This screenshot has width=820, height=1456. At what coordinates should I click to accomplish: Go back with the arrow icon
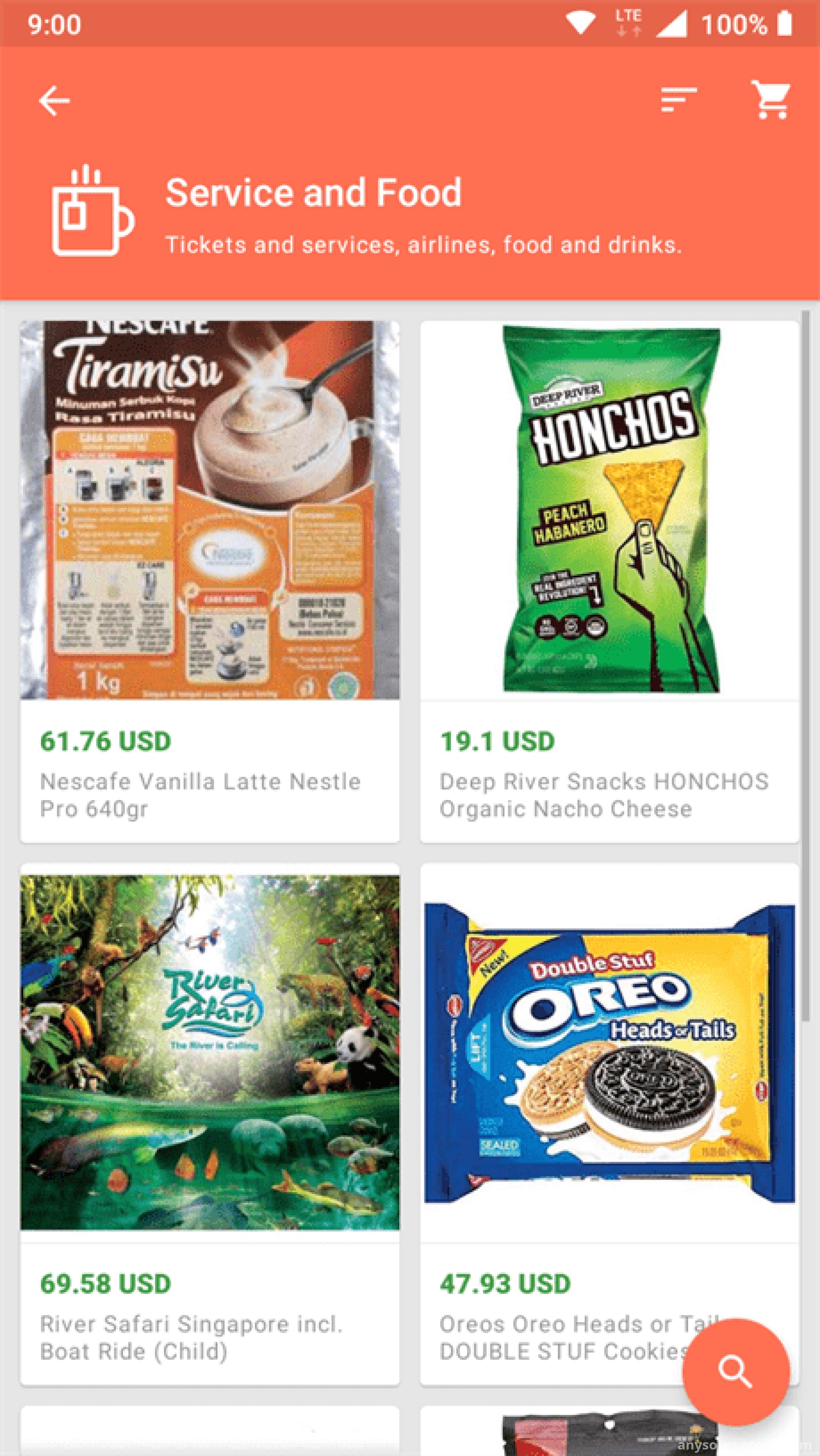(x=54, y=101)
